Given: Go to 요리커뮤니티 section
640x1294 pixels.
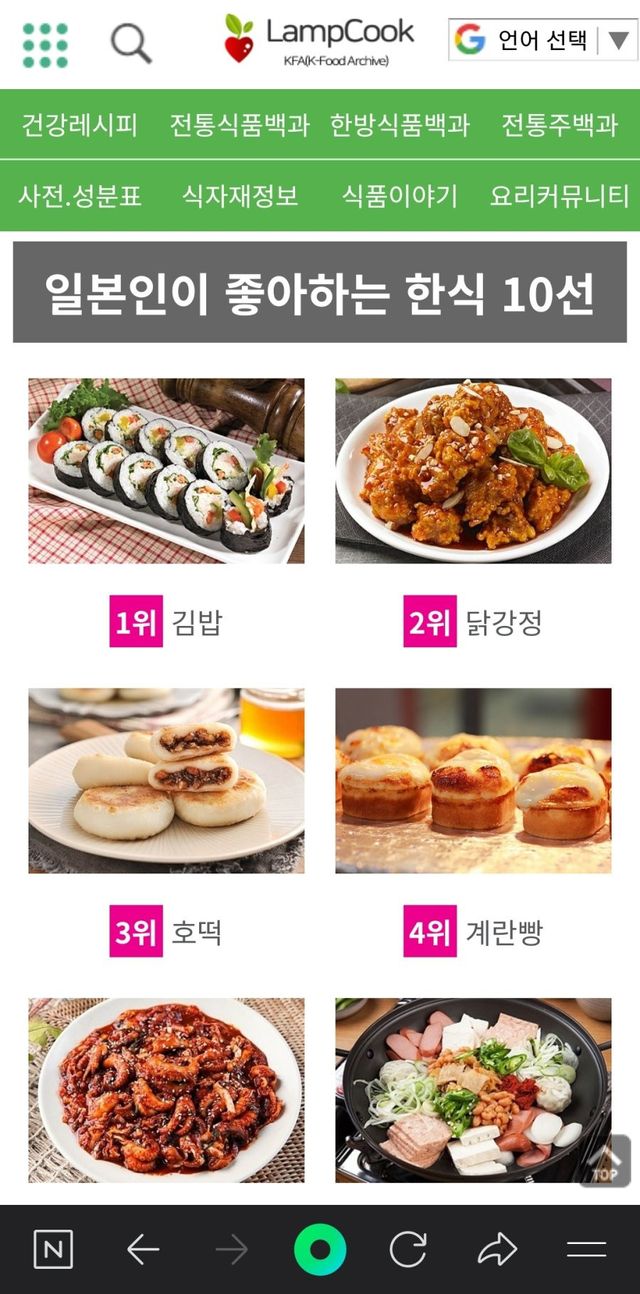Looking at the screenshot, I should (x=559, y=196).
